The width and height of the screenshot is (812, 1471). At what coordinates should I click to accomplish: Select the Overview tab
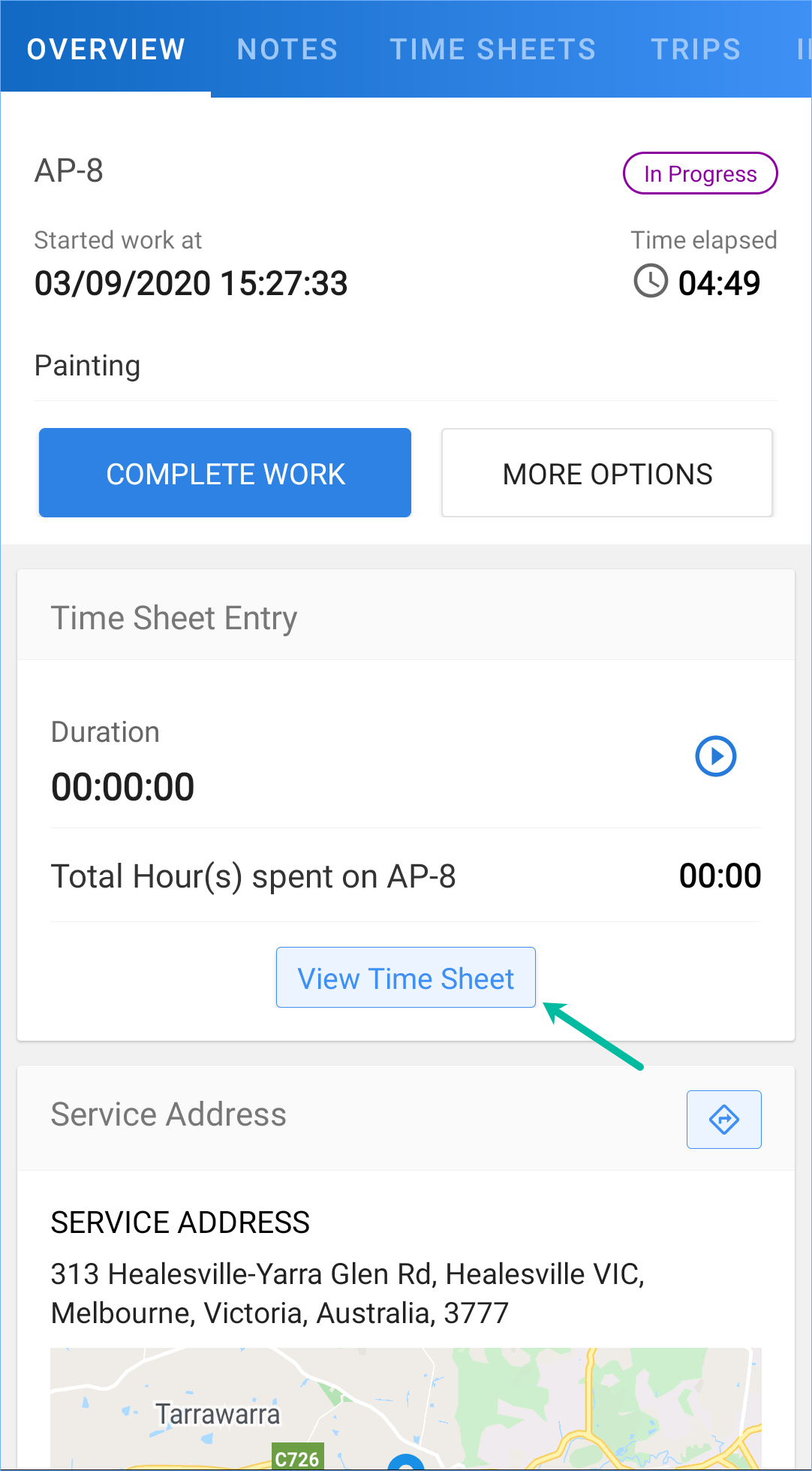pos(106,50)
